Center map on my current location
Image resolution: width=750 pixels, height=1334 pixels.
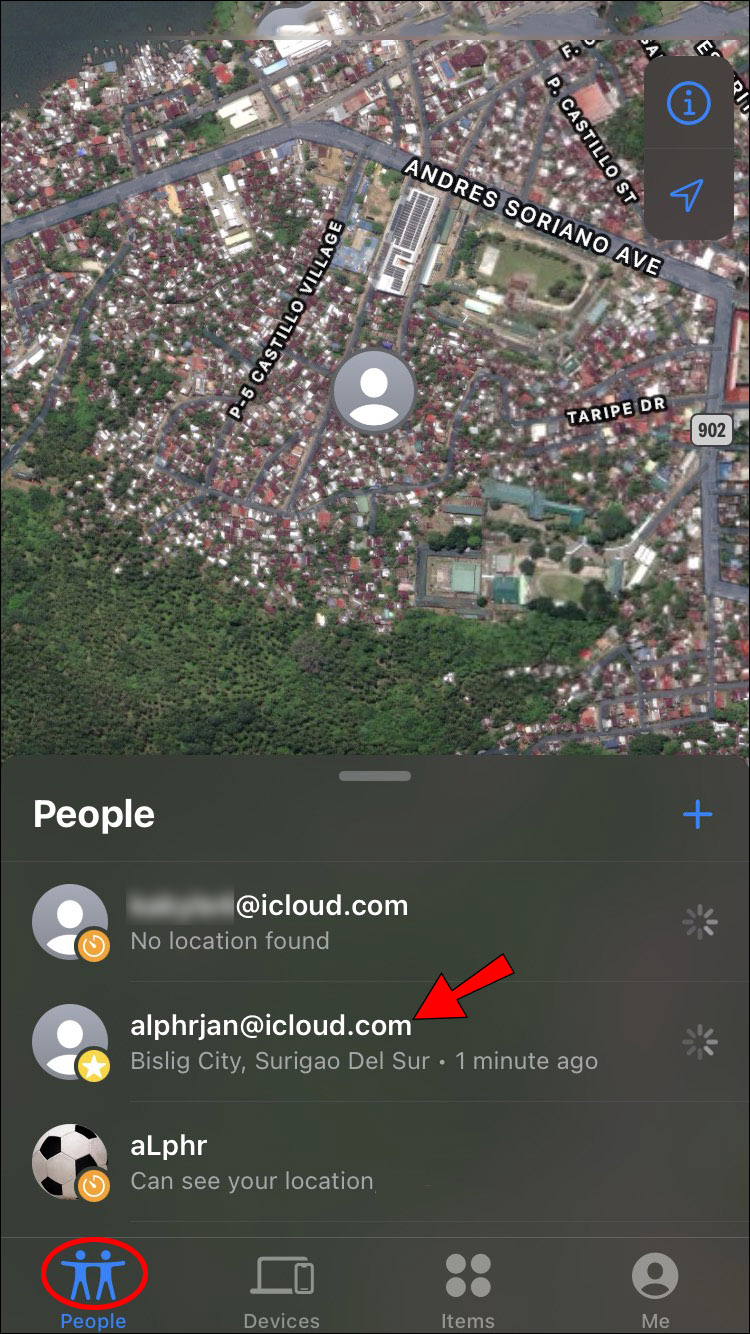coord(688,195)
